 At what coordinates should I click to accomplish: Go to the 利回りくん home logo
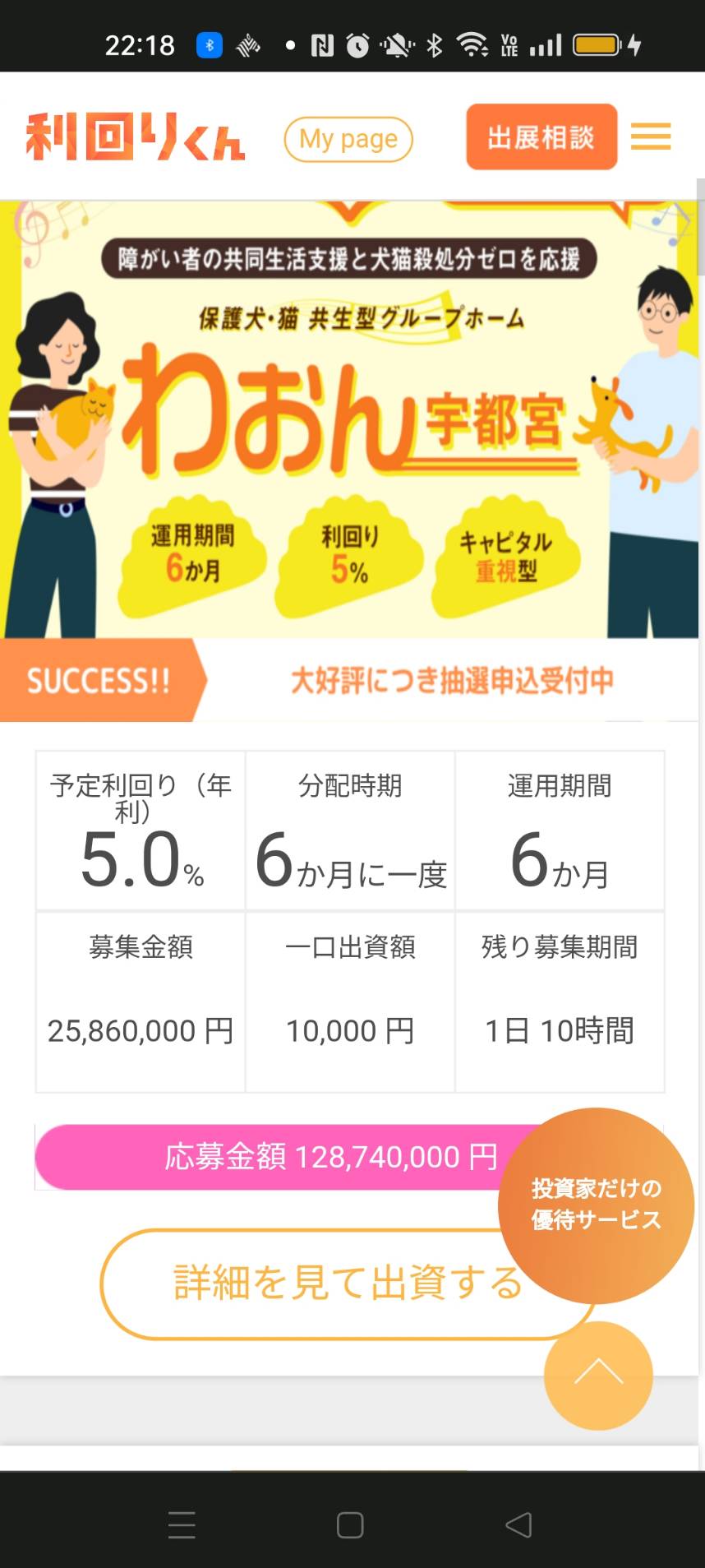coord(136,136)
